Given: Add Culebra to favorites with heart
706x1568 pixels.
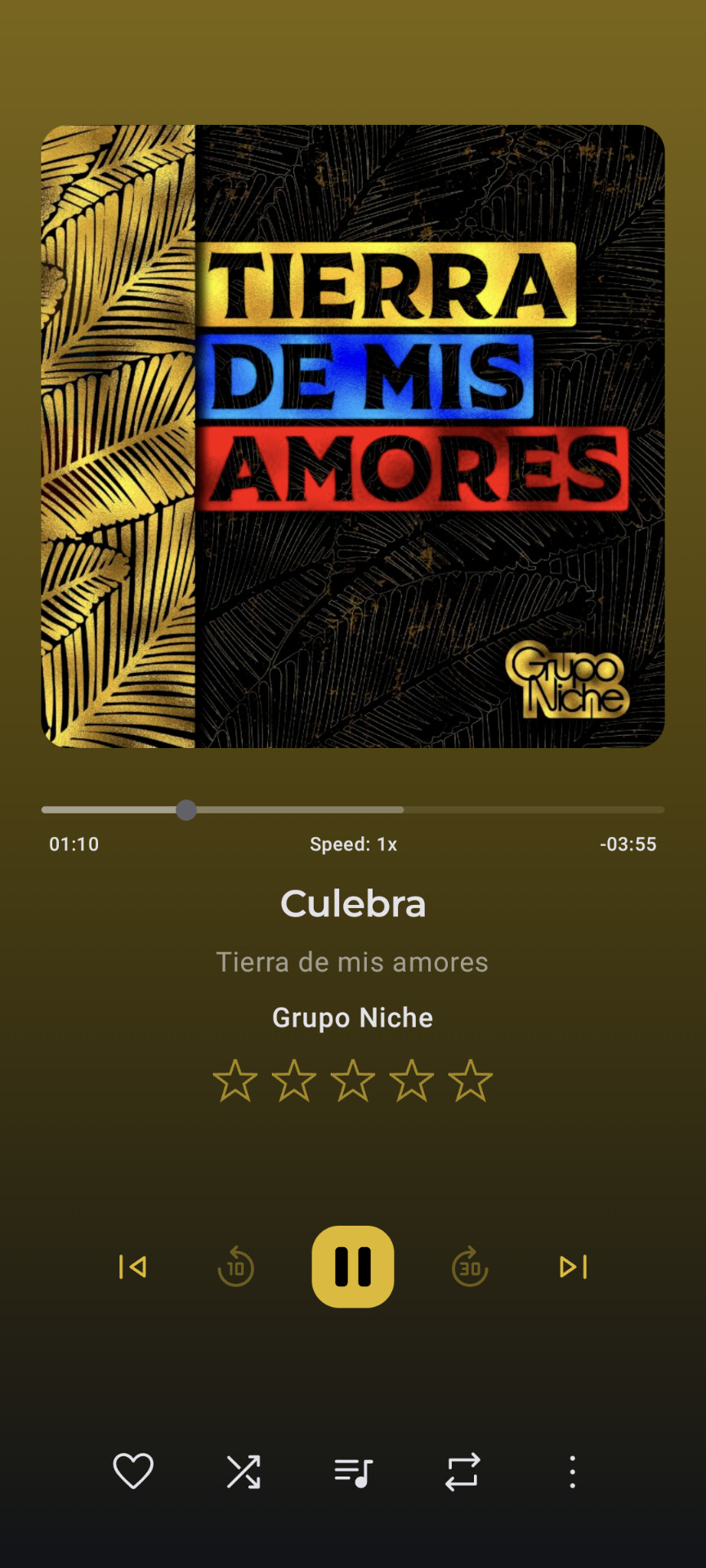Looking at the screenshot, I should coord(133,1472).
